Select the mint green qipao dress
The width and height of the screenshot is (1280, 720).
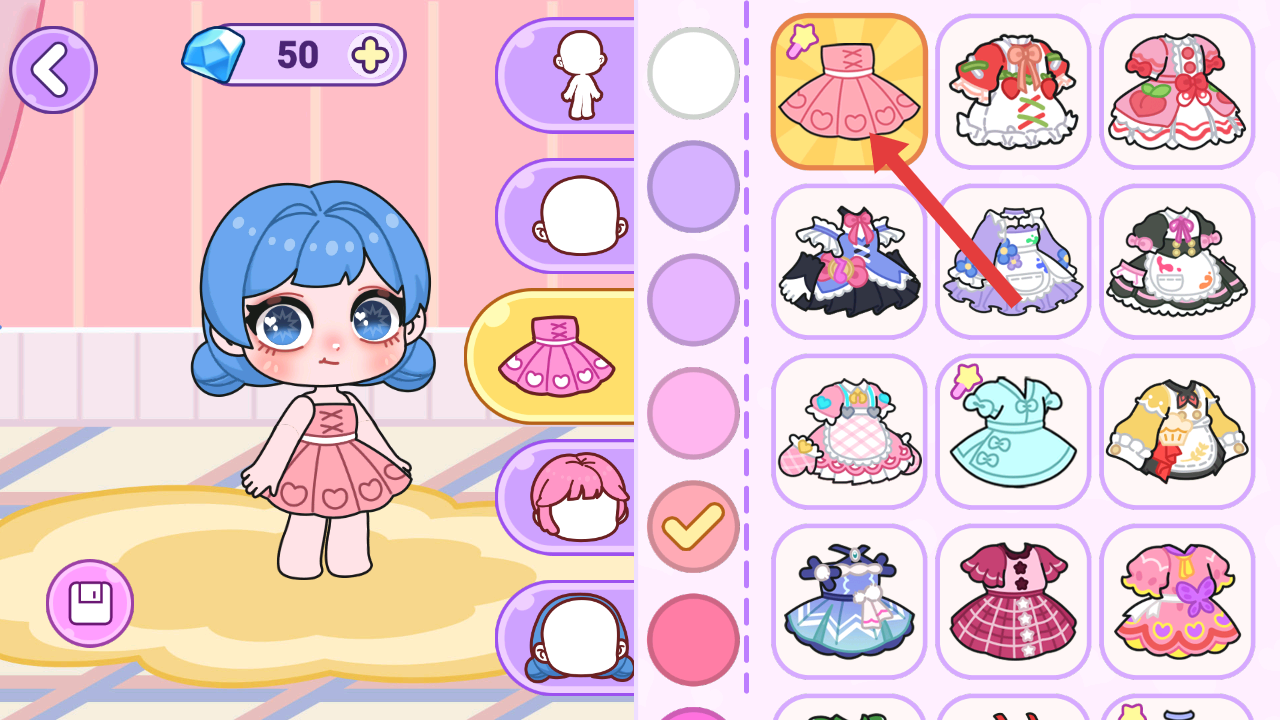pyautogui.click(x=1013, y=431)
